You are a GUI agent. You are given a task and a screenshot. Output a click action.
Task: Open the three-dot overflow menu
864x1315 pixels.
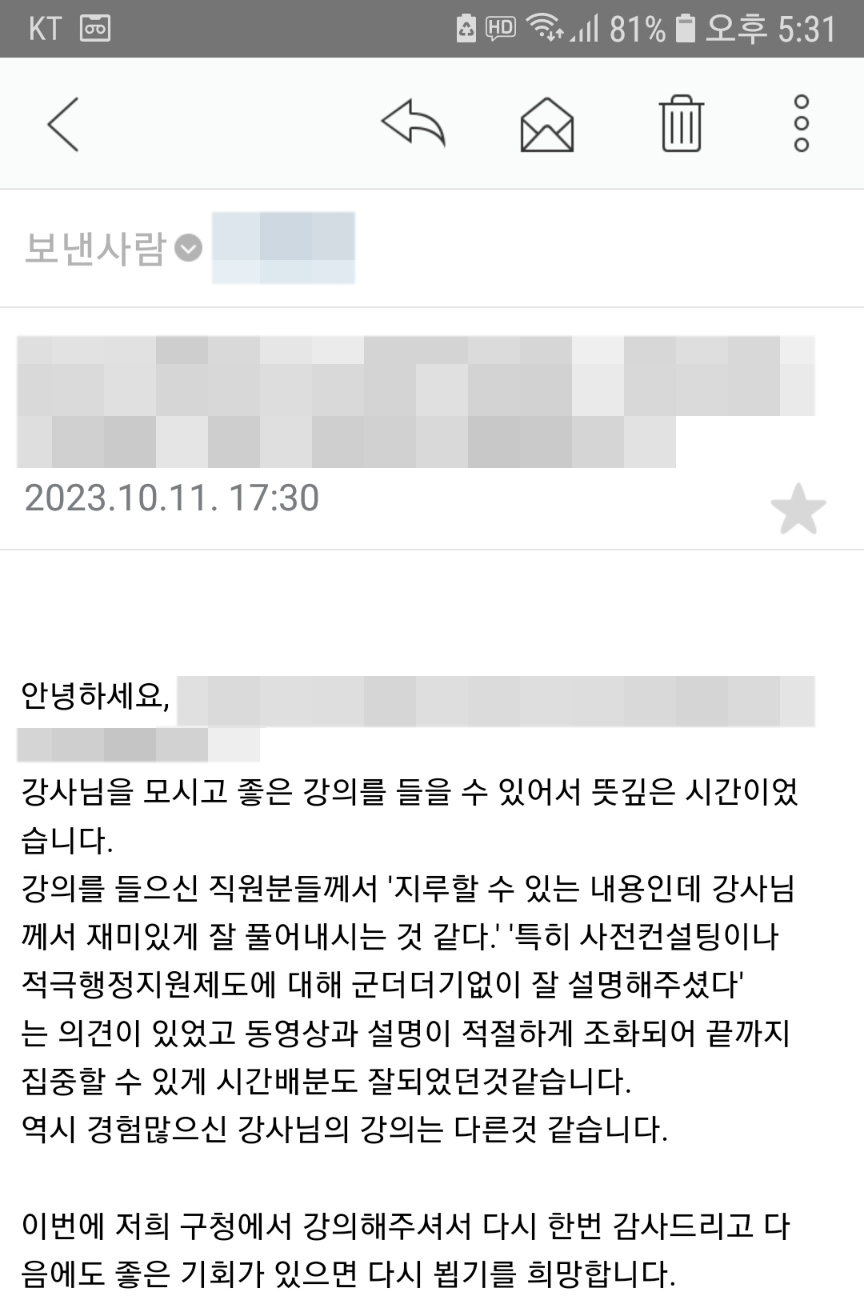[801, 125]
